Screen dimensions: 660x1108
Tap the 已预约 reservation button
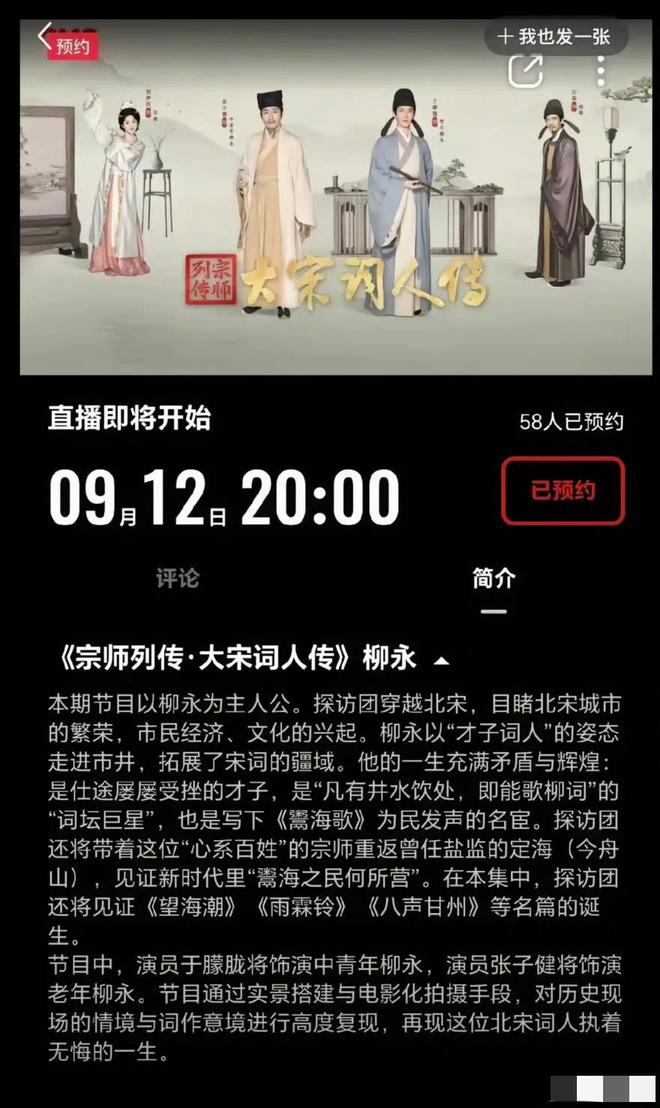tap(563, 490)
